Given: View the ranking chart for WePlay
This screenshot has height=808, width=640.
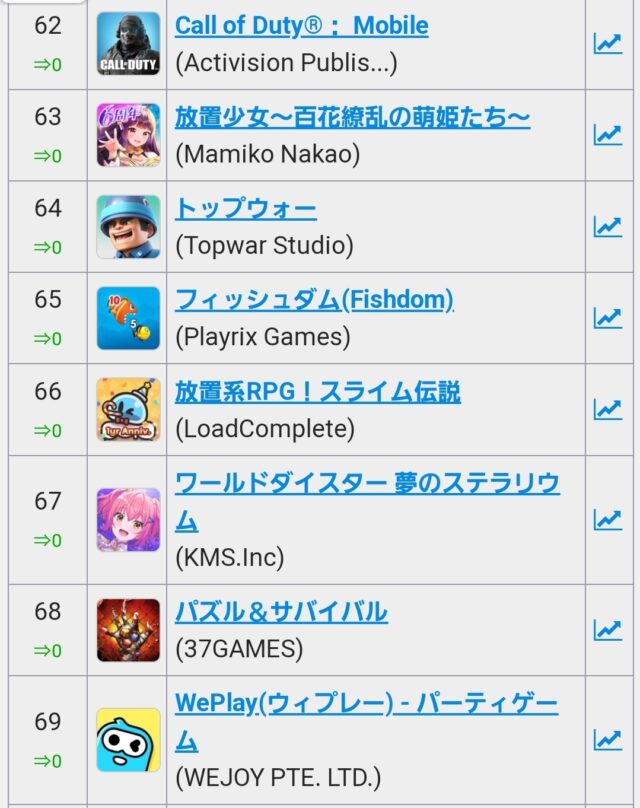Looking at the screenshot, I should (607, 739).
